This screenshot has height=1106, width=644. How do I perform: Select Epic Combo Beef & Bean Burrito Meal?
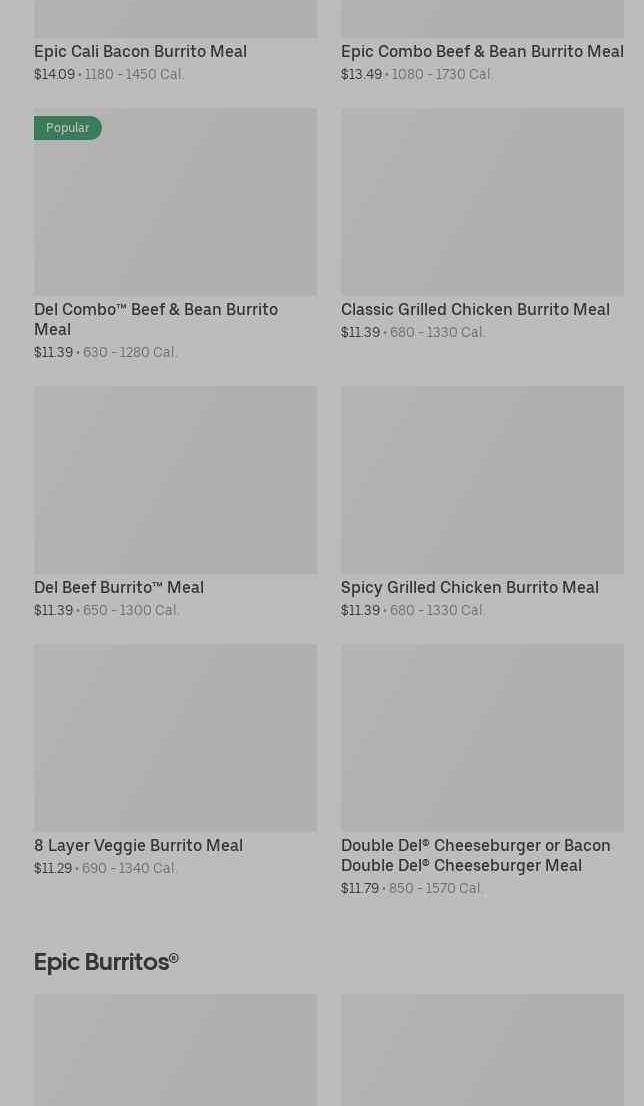click(x=481, y=51)
